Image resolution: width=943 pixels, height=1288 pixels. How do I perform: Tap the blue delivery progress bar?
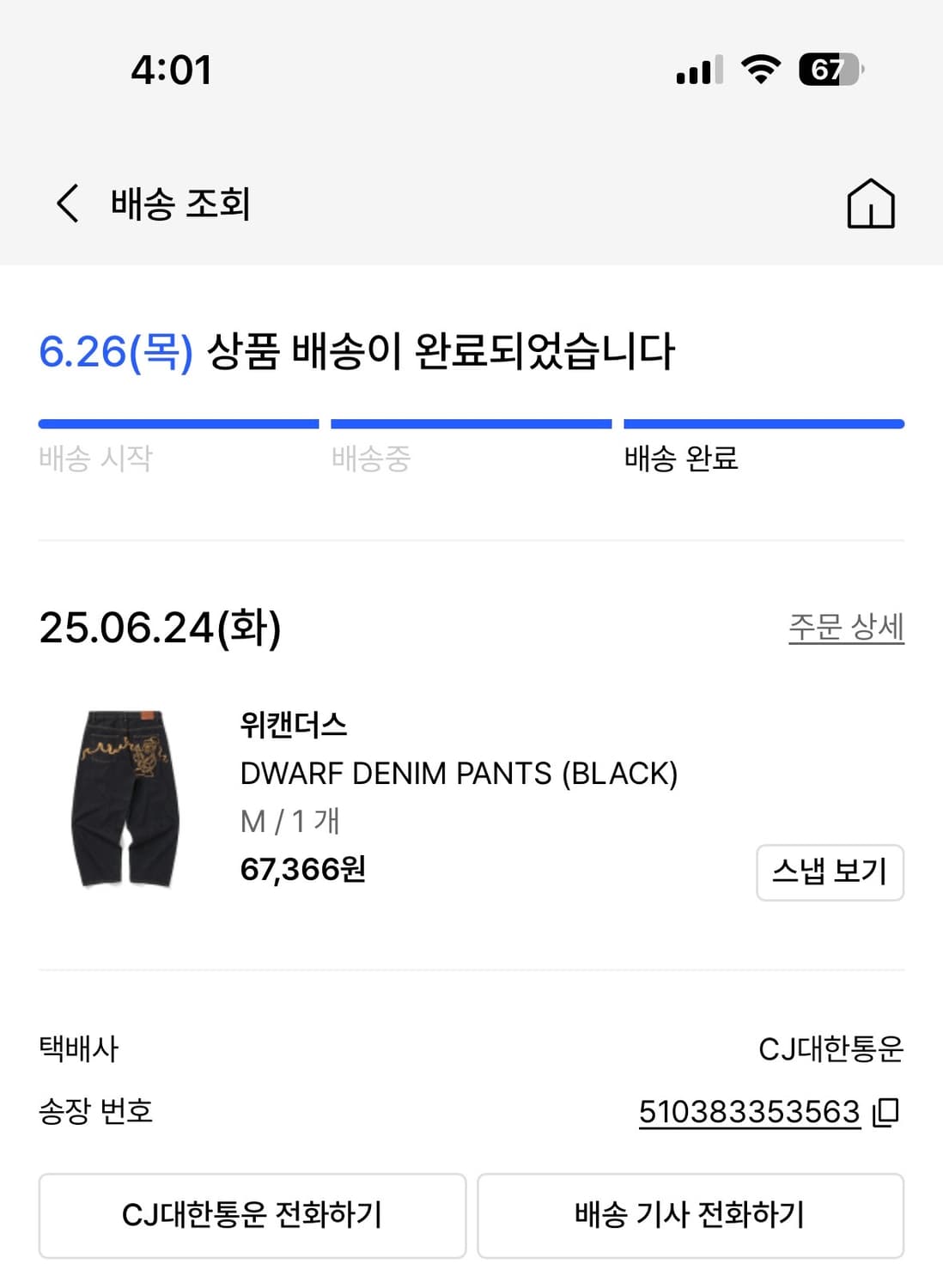(472, 423)
